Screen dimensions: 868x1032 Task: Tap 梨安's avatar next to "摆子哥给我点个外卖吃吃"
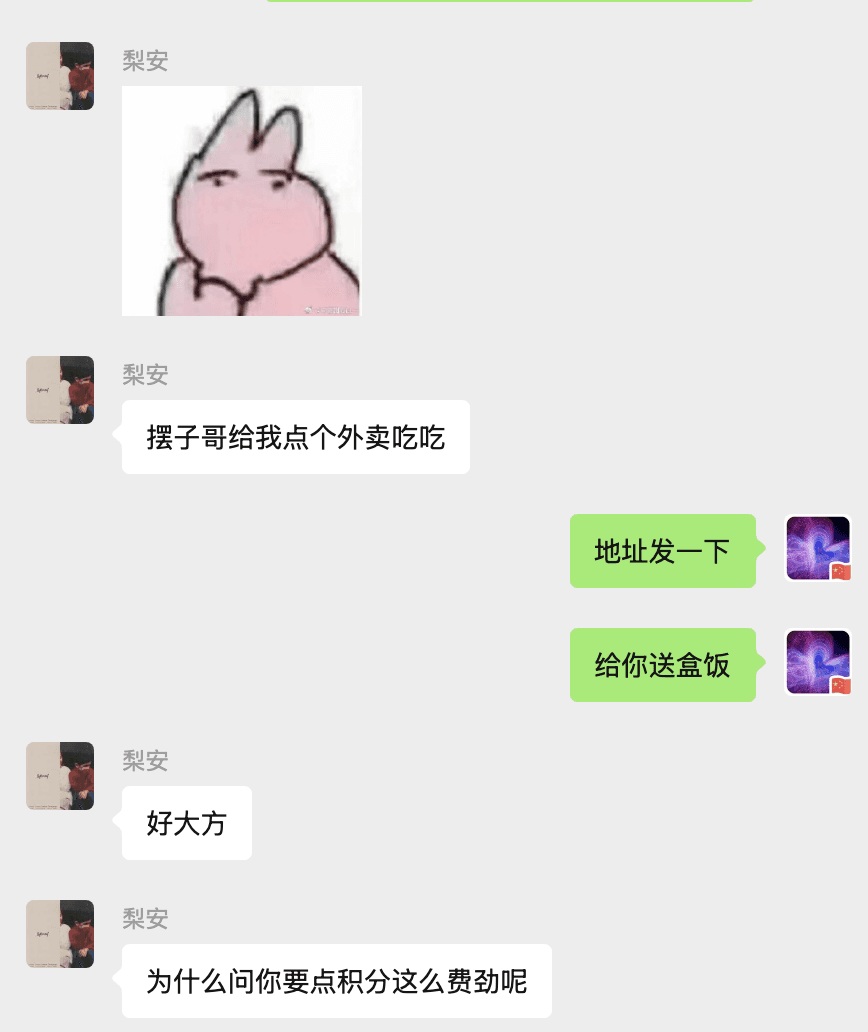60,390
